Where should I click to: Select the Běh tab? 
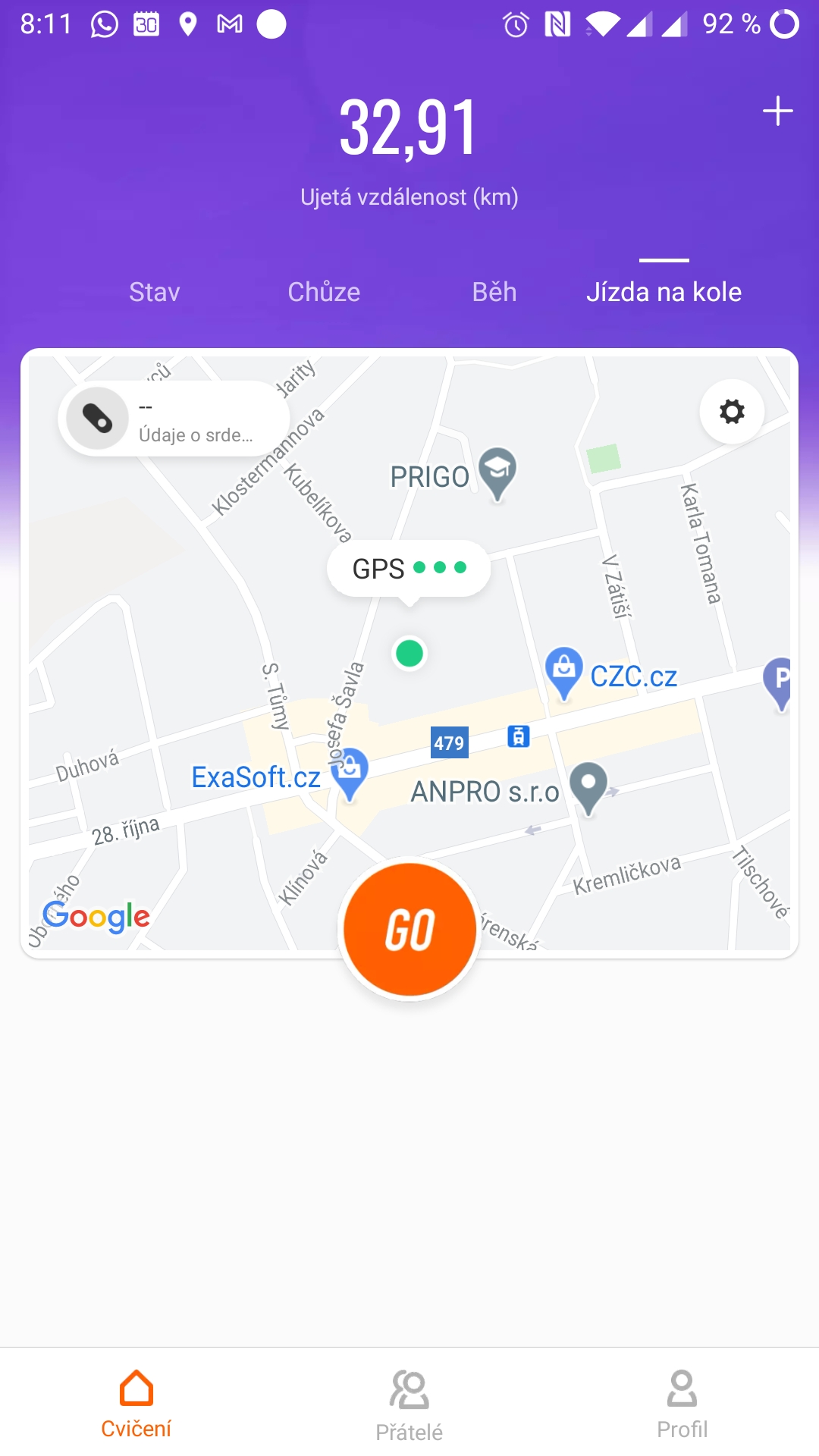494,292
